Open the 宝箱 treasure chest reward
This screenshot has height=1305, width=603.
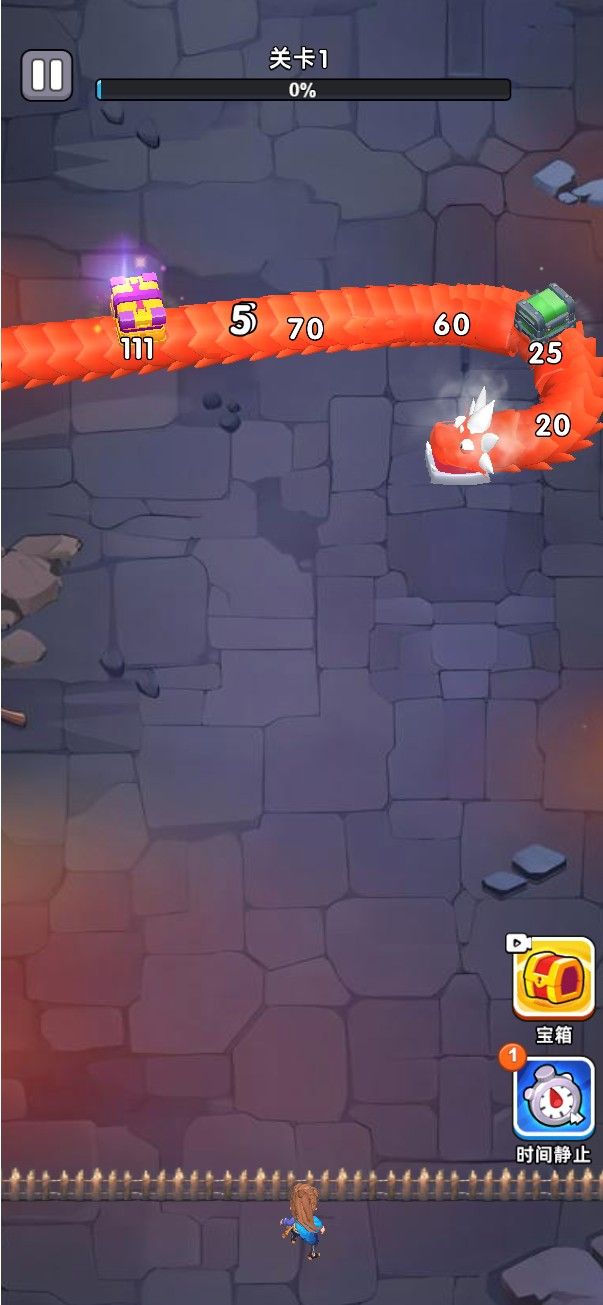[553, 978]
